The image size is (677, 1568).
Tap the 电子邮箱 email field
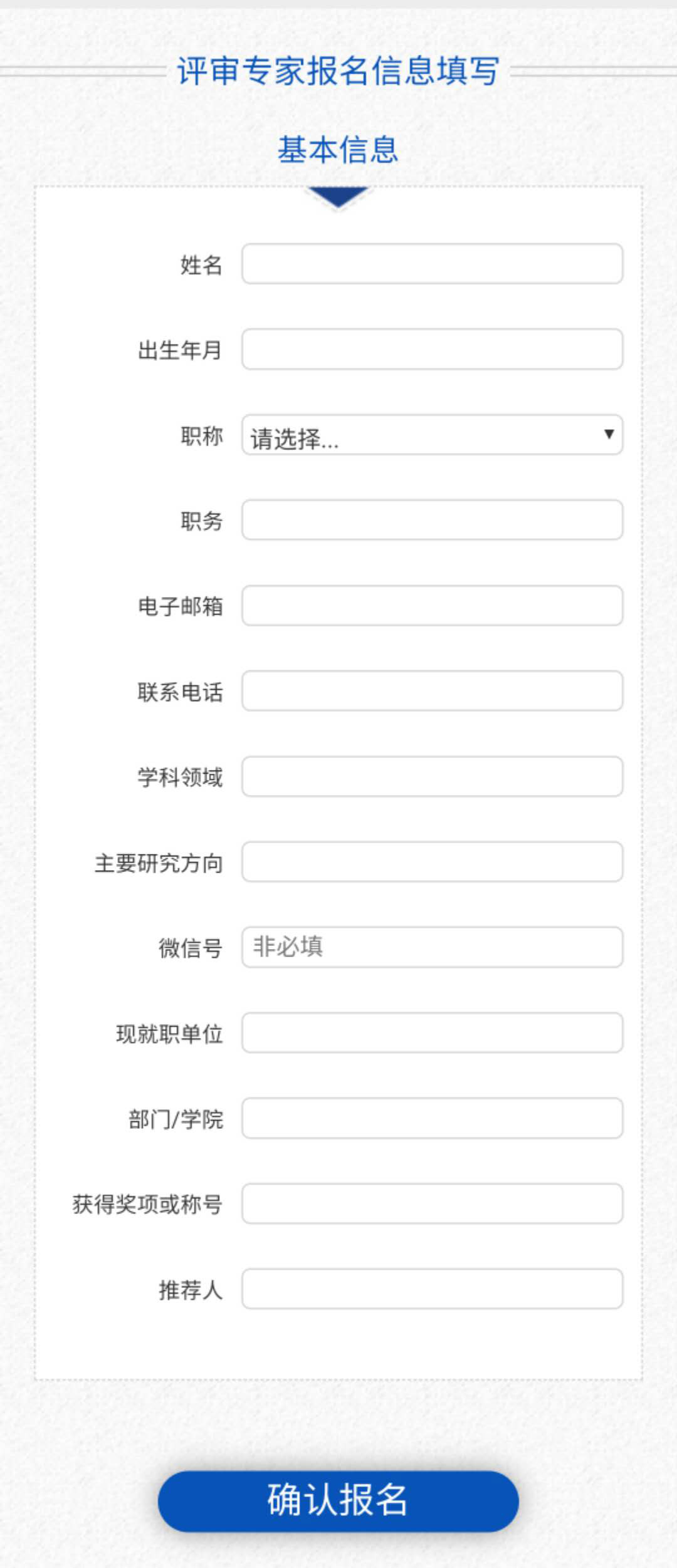click(432, 606)
